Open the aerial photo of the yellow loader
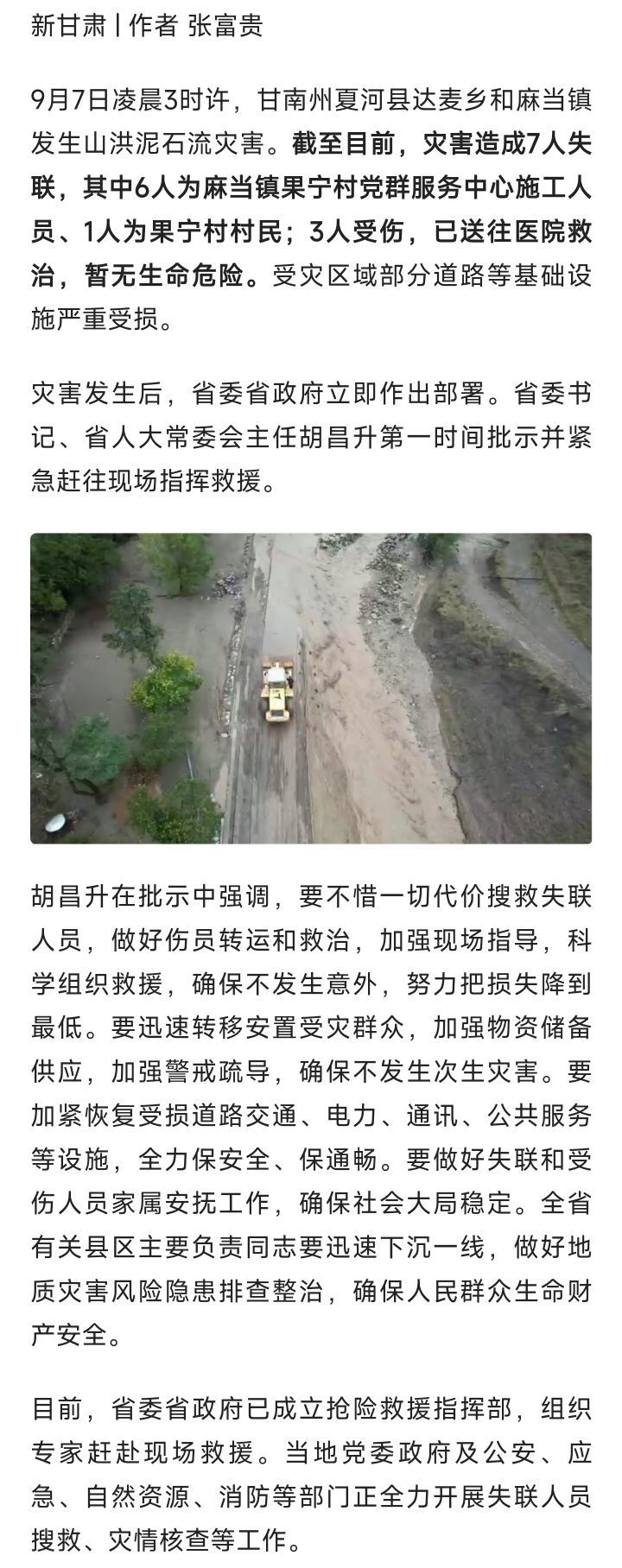Screen dimensions: 622x1568 coord(311,687)
